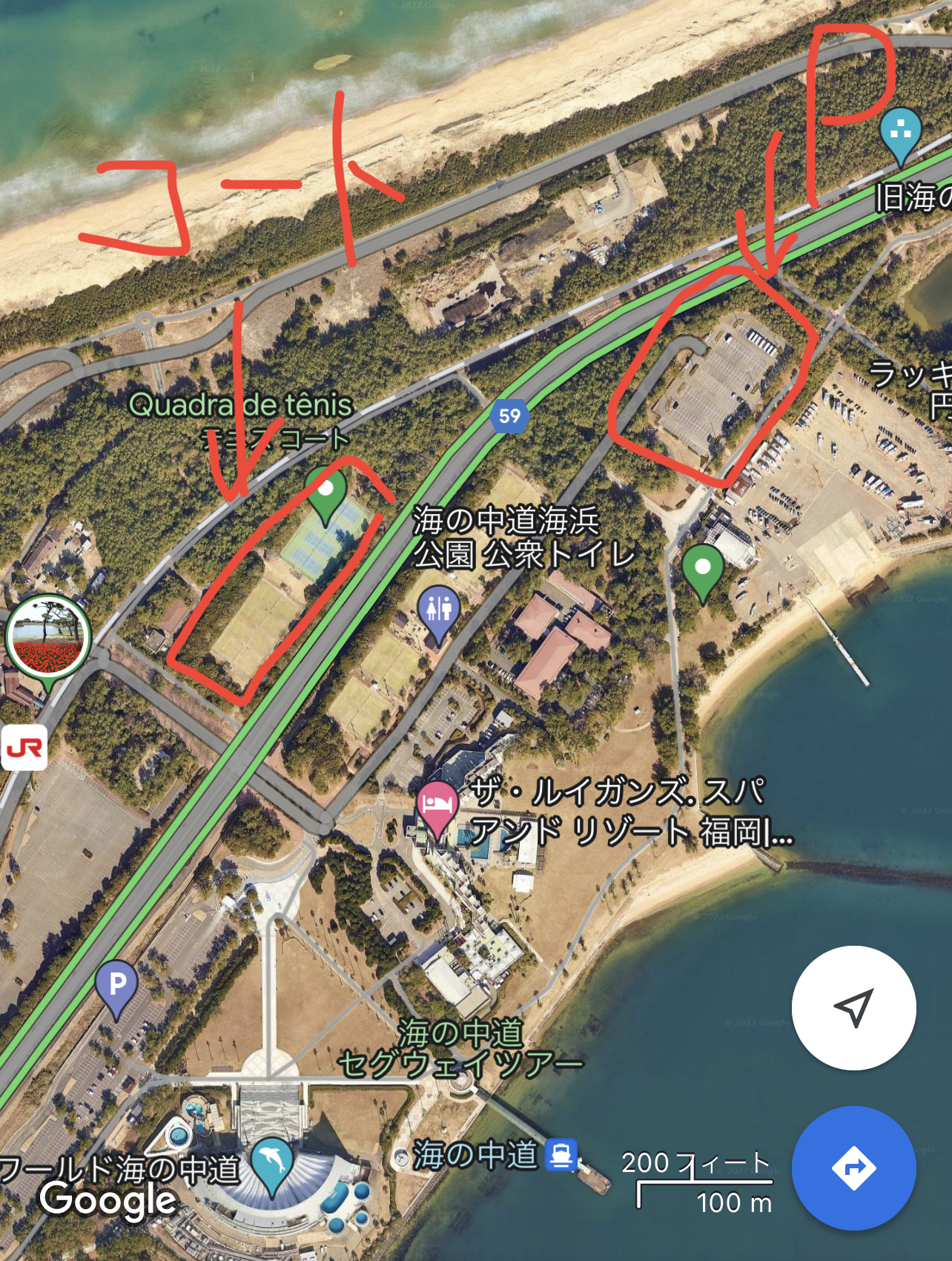Select the 海の中道 ferry terminal icon
Screen dimensions: 952x1261
pyautogui.click(x=561, y=1156)
